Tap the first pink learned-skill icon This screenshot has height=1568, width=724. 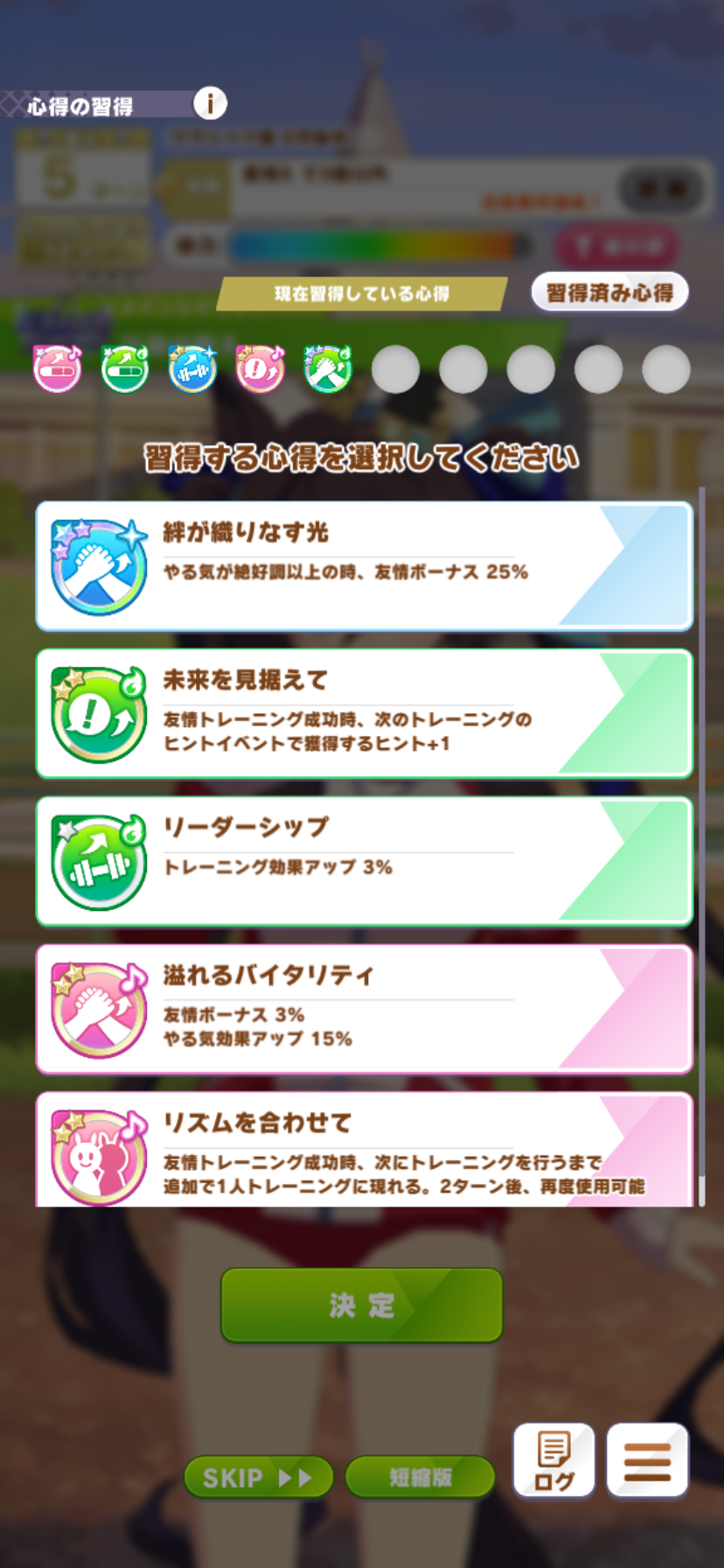[58, 368]
